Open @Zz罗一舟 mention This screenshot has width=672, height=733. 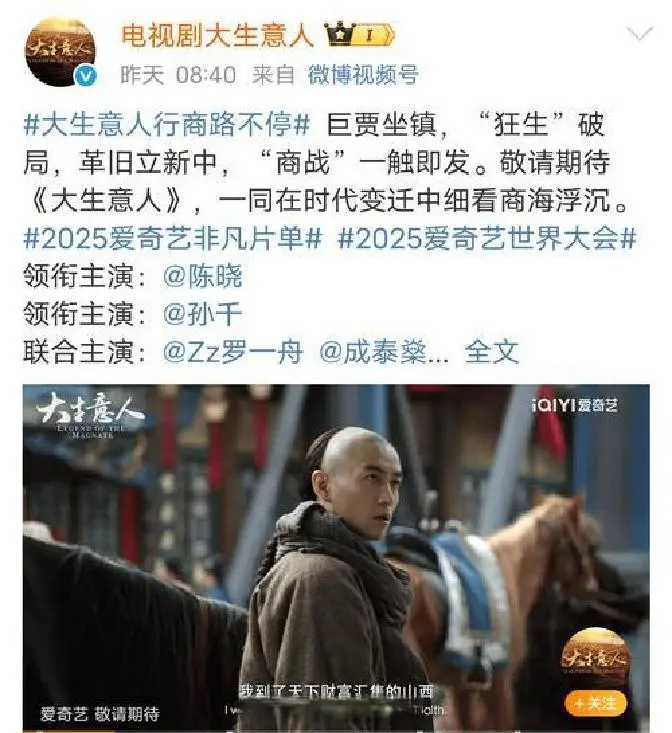click(232, 352)
